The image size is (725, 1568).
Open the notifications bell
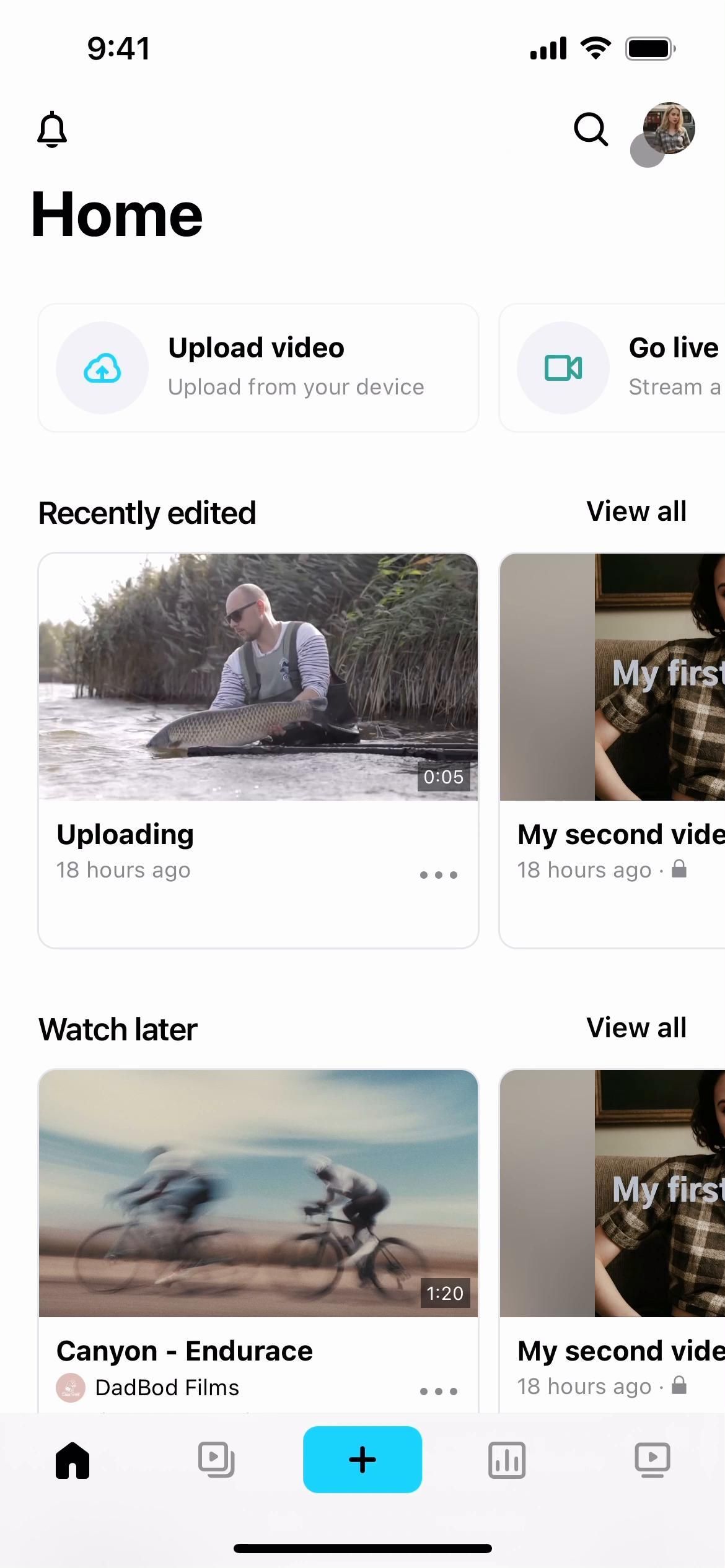point(52,129)
